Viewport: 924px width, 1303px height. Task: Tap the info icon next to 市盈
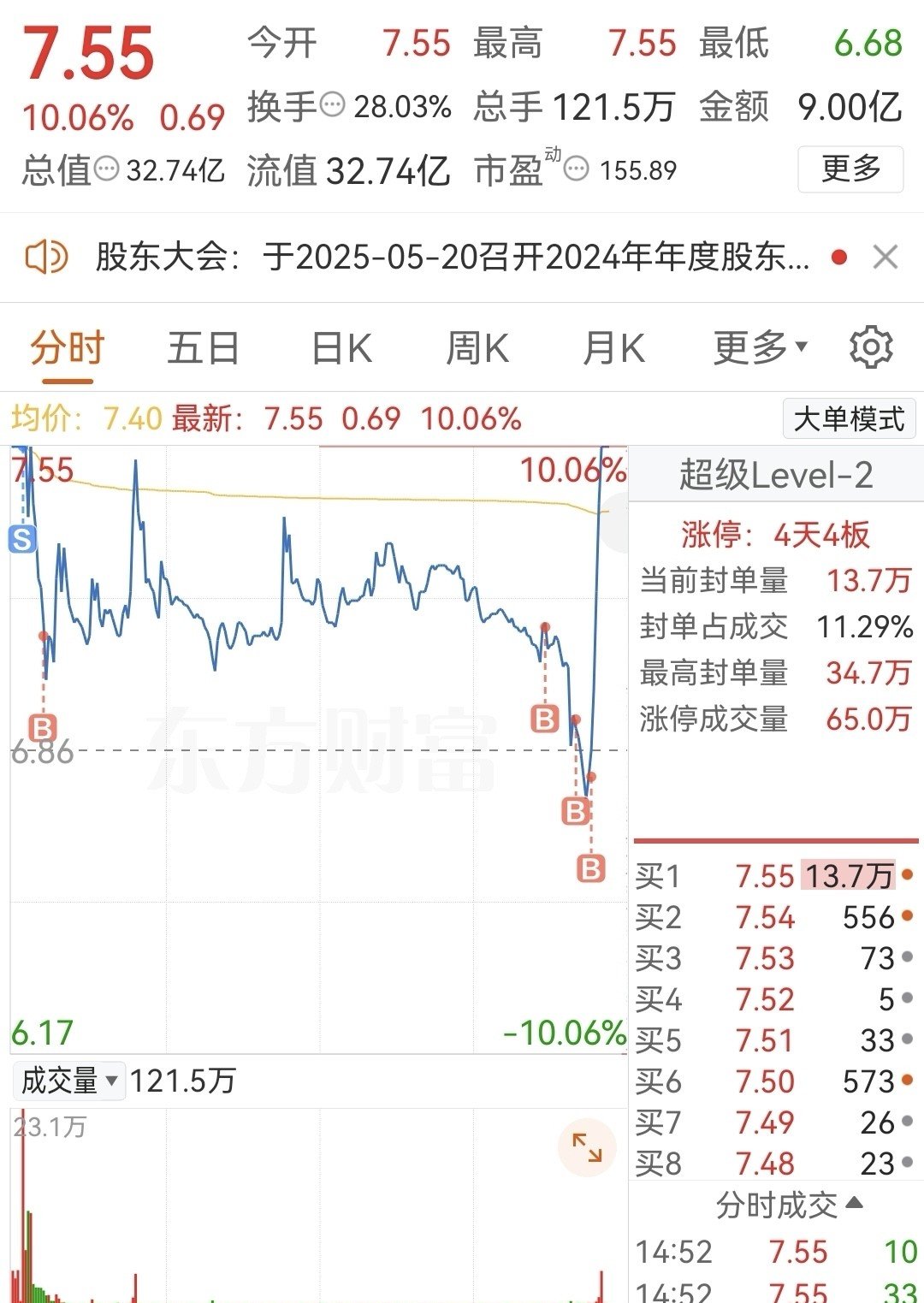[575, 169]
